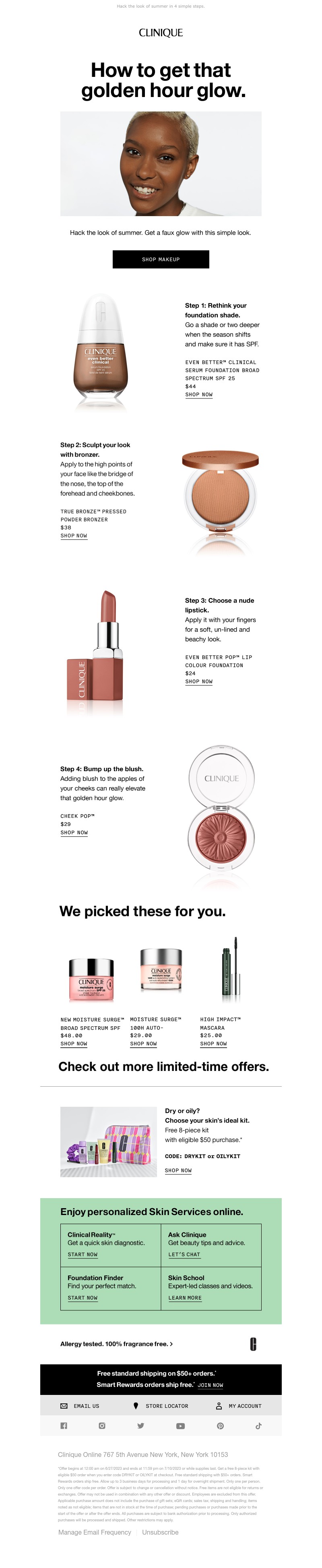
Task: Open Clinique's YouTube channel
Action: pyautogui.click(x=180, y=1426)
